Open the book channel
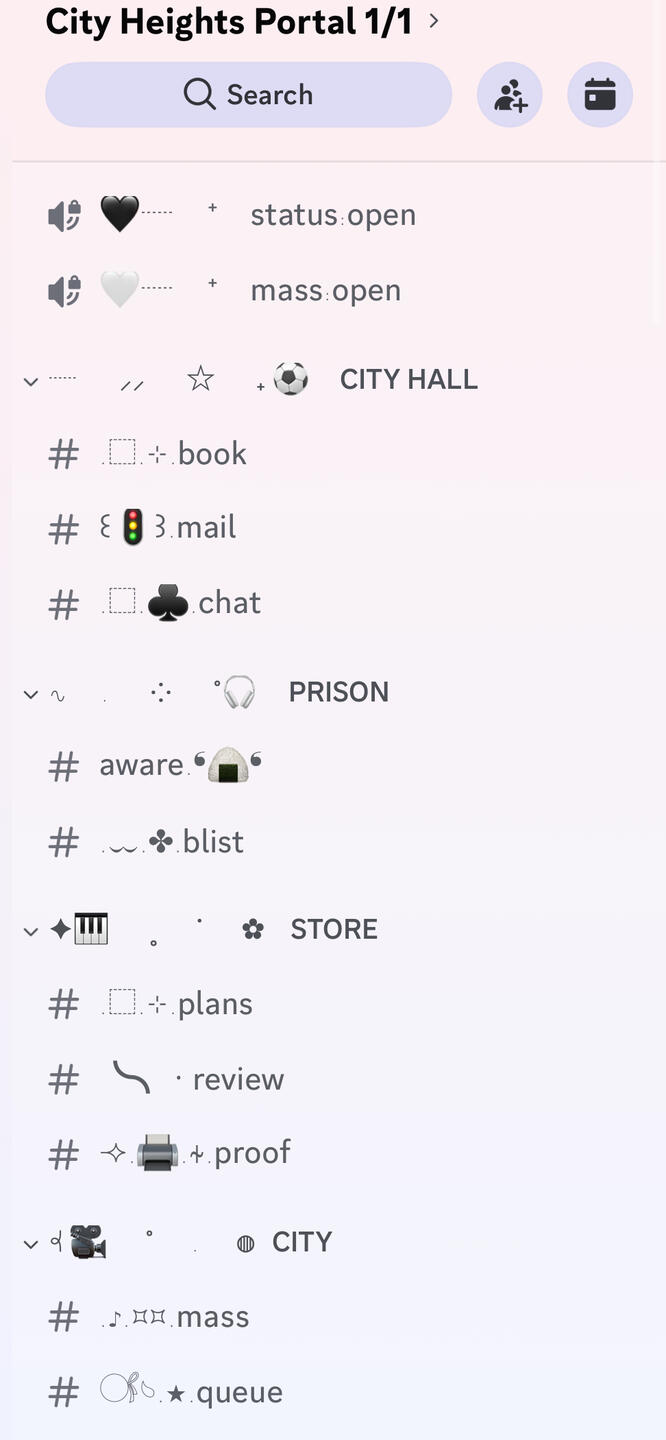Screen dimensions: 666x1440 (x=211, y=454)
